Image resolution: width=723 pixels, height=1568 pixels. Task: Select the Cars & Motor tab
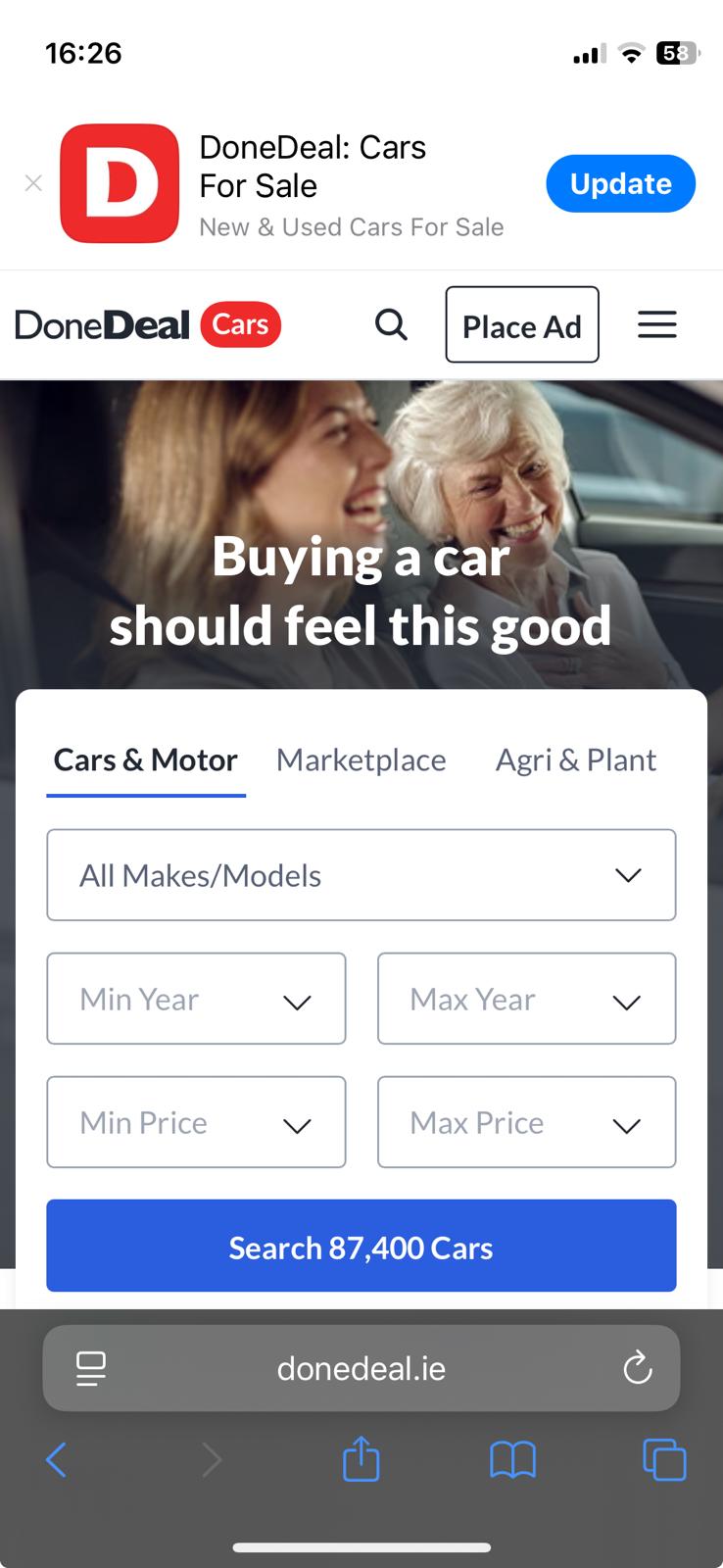click(x=145, y=760)
